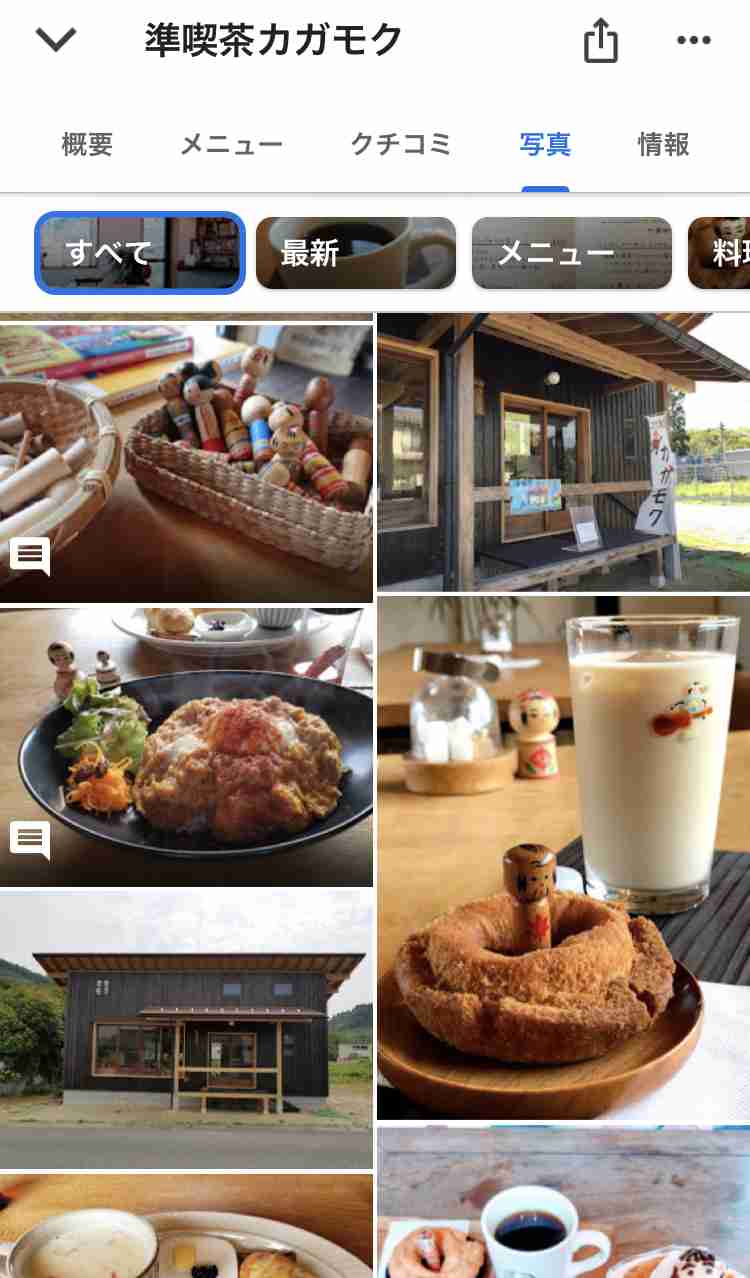Viewport: 750px width, 1278px height.
Task: Collapse the place sheet with the down chevron
Action: click(x=56, y=40)
